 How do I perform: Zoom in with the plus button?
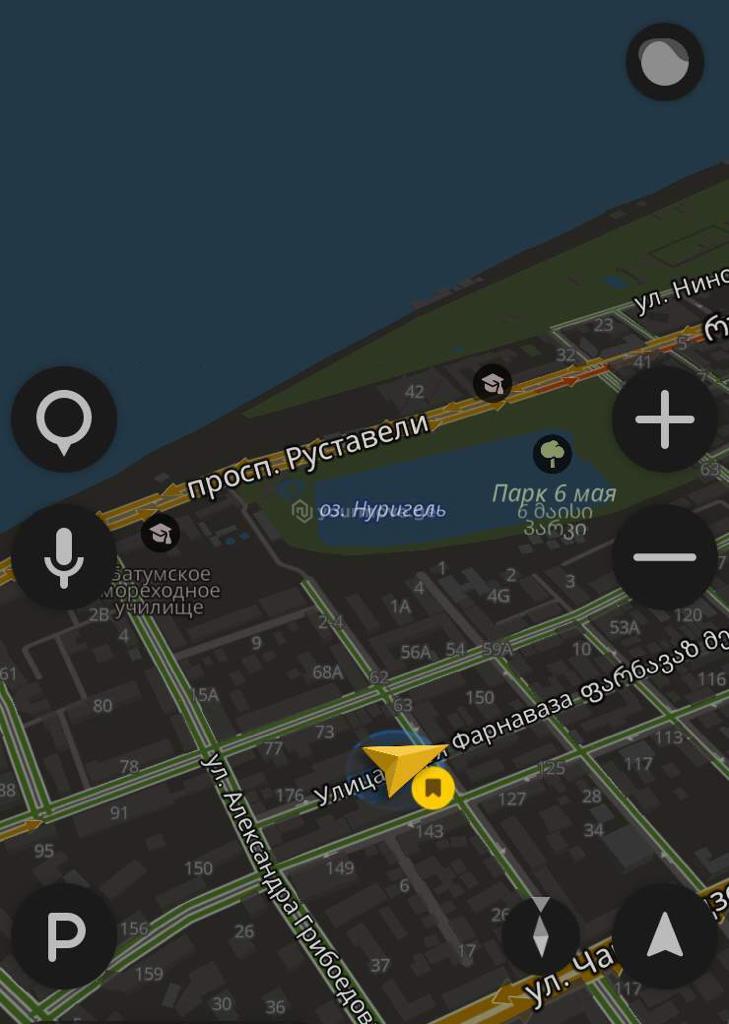664,419
